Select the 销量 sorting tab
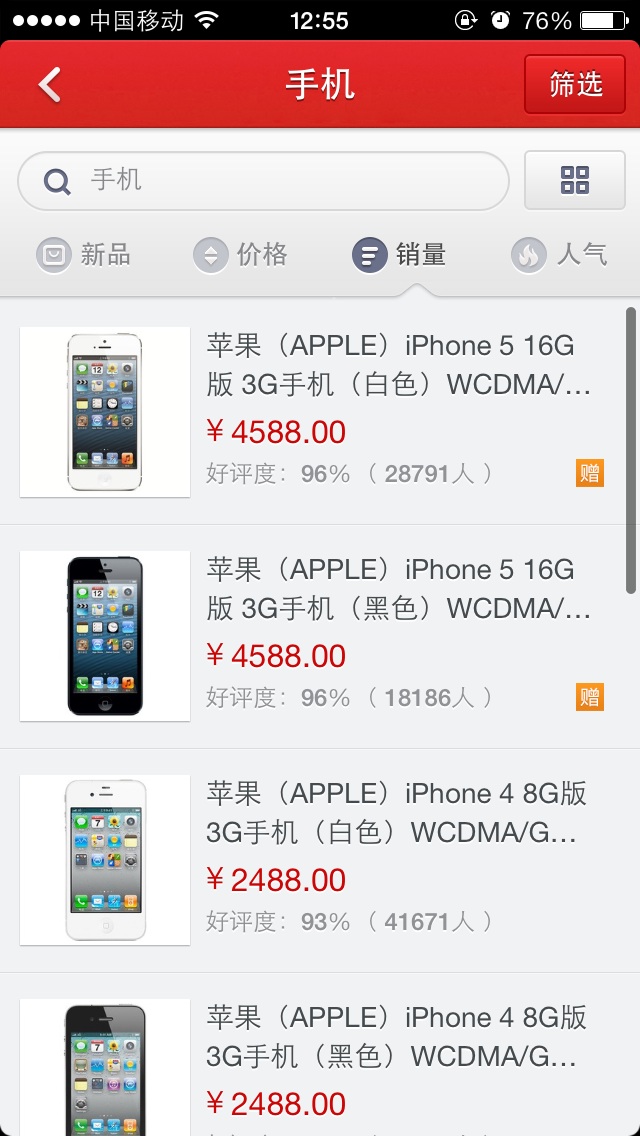The image size is (640, 1136). tap(399, 255)
